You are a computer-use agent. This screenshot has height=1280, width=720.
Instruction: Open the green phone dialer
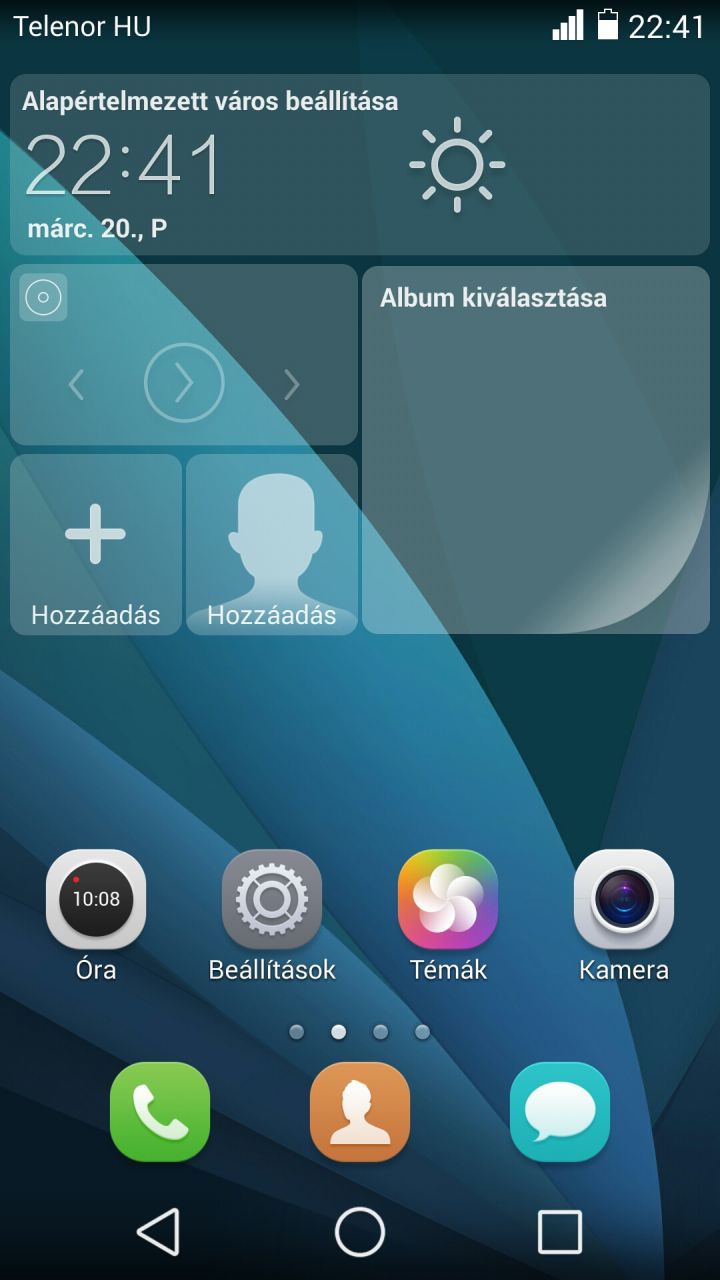[160, 1112]
